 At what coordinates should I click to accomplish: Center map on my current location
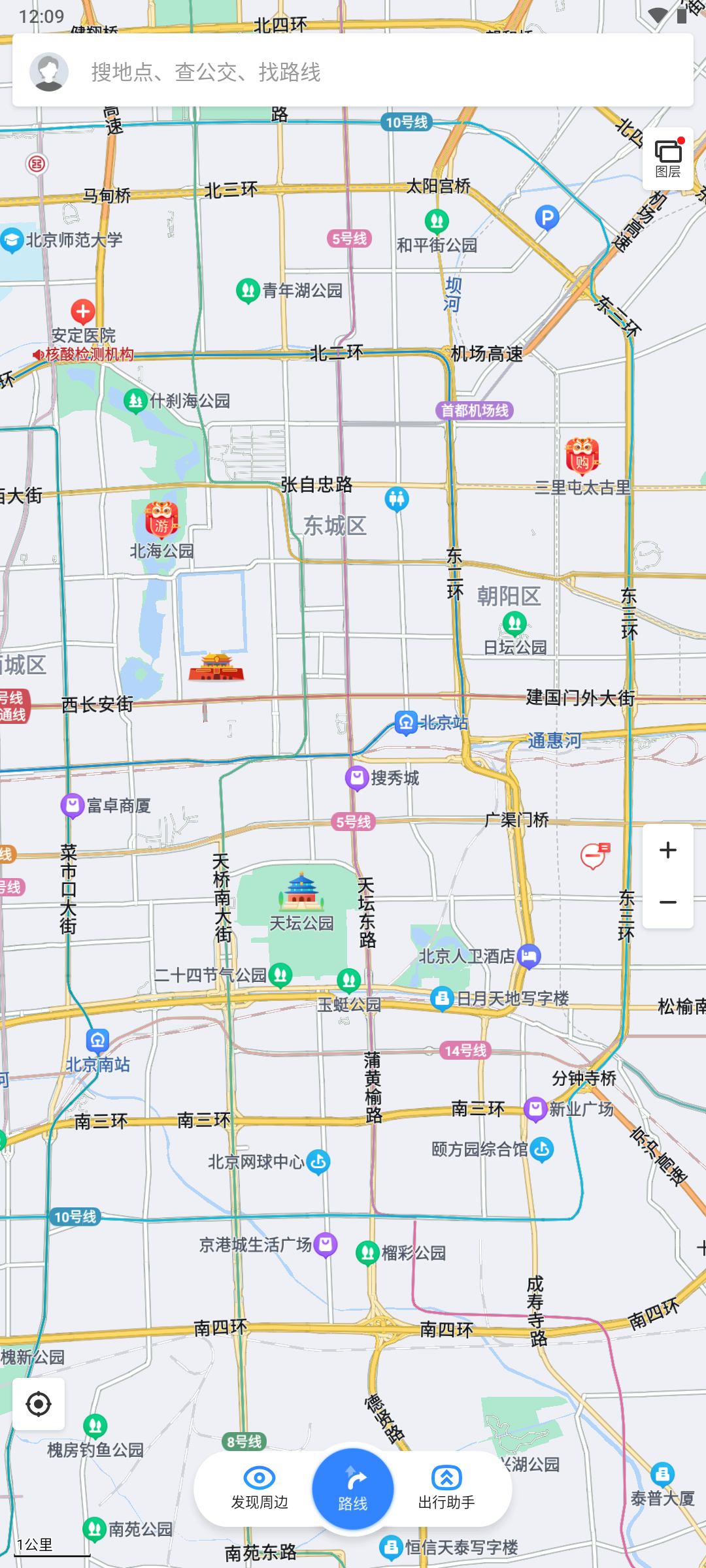(39, 1403)
